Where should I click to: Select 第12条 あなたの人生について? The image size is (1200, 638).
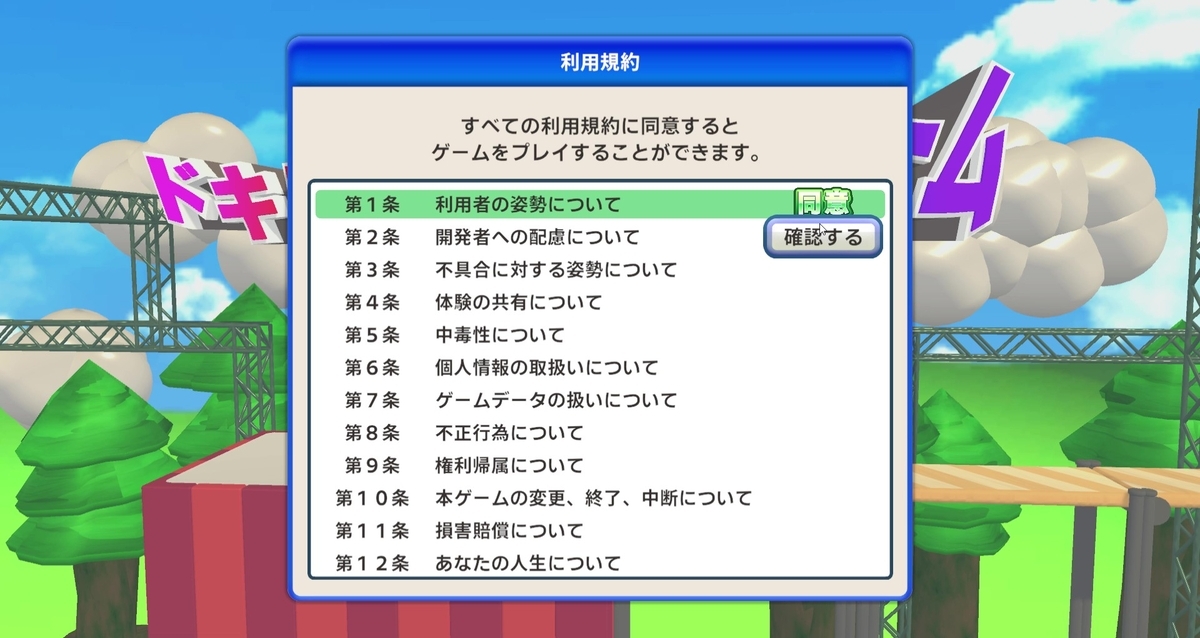point(600,563)
